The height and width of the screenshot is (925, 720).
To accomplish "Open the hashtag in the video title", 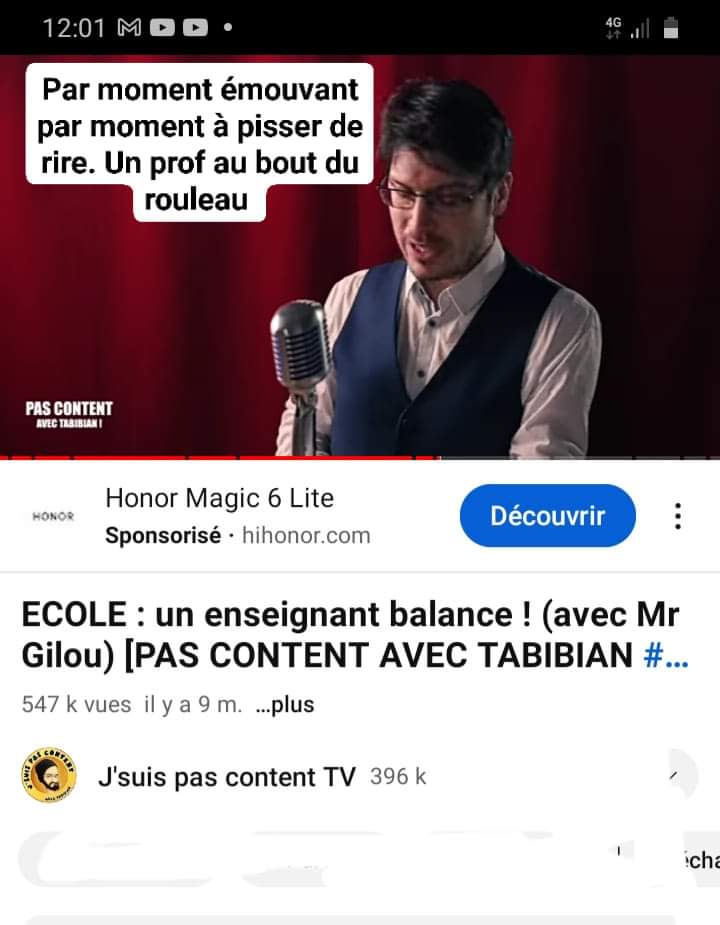I will [x=666, y=655].
